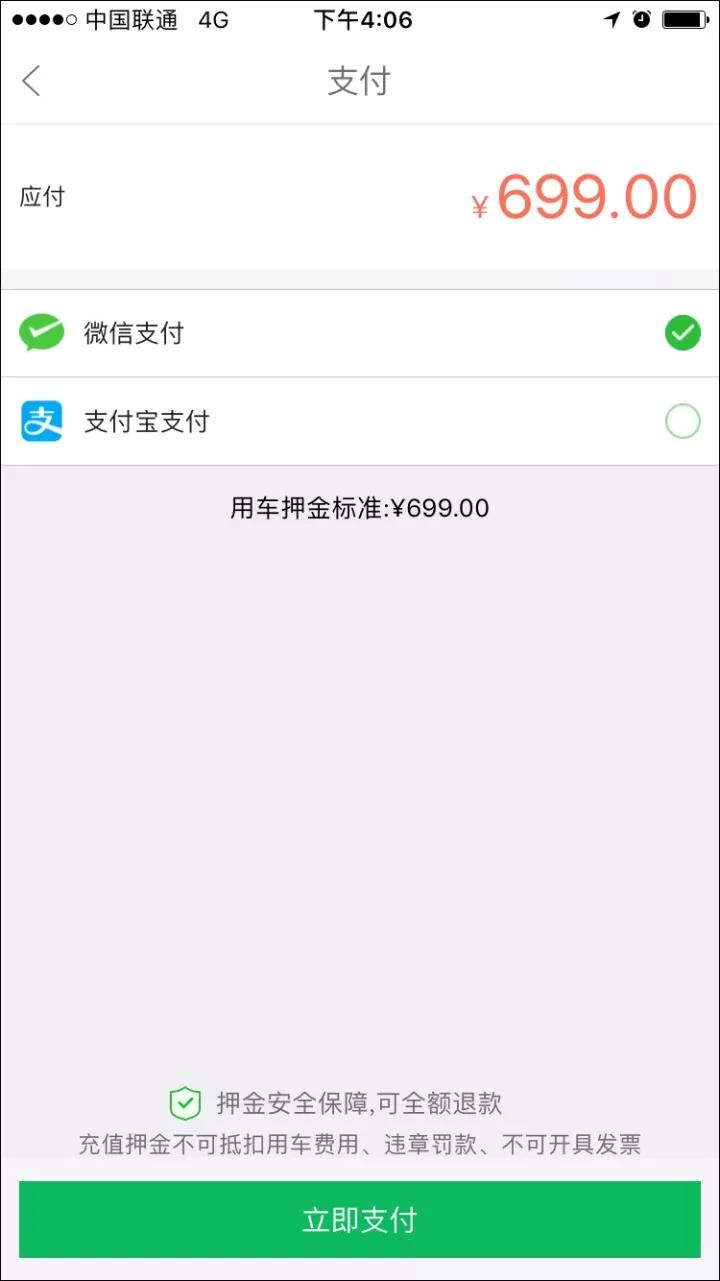Click the Alipay blue logo icon

tap(41, 421)
